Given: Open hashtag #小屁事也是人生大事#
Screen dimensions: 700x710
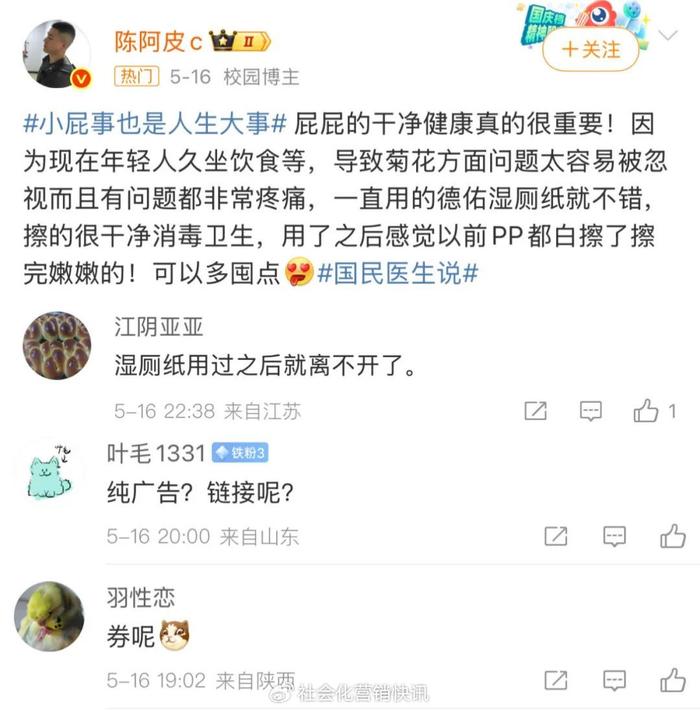Looking at the screenshot, I should 154,124.
